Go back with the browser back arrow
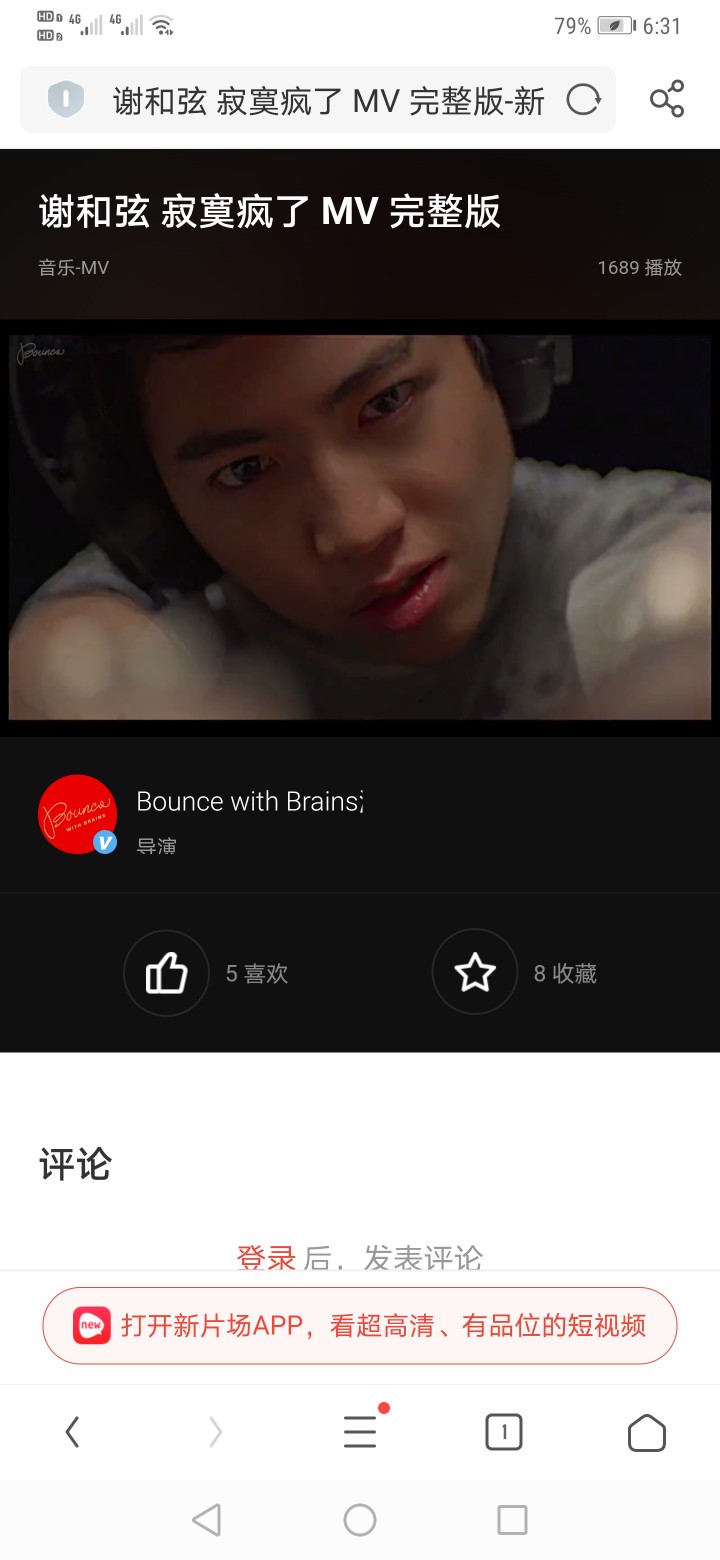Viewport: 720px width, 1560px height. pyautogui.click(x=72, y=1433)
